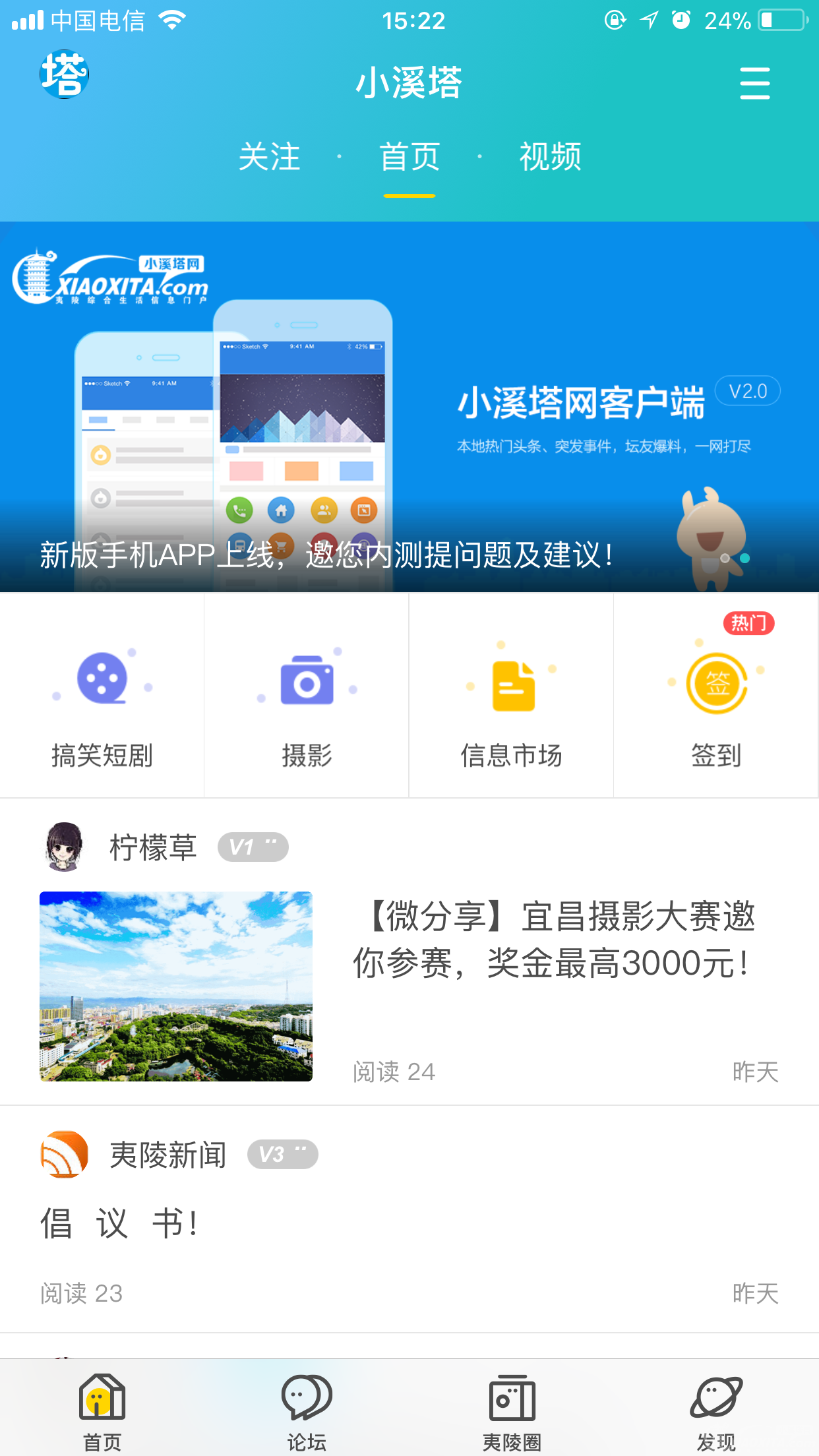Open the 宜昌摄影大赛 post
The image size is (819, 1456).
[x=554, y=940]
